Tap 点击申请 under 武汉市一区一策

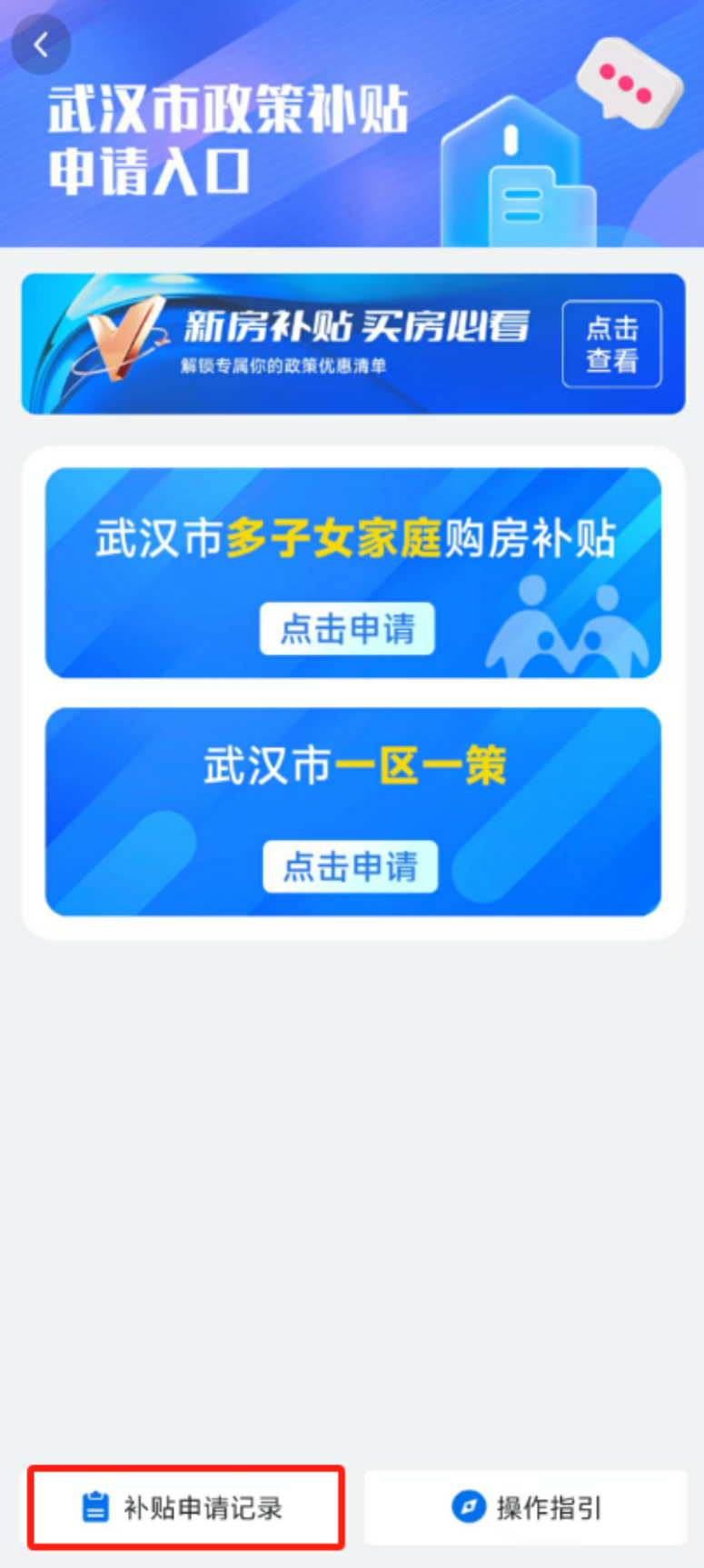[x=350, y=866]
